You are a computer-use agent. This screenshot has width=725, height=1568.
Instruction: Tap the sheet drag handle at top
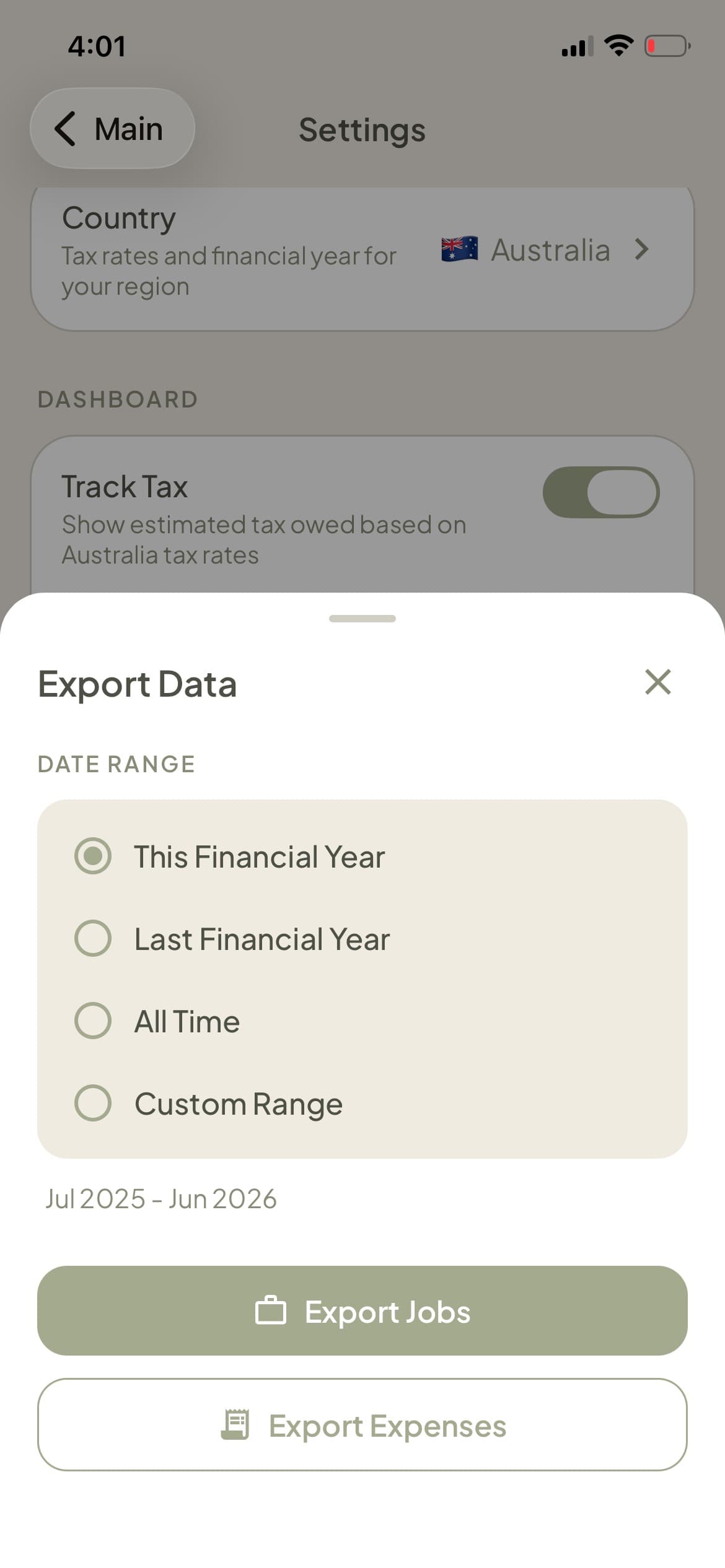(362, 618)
